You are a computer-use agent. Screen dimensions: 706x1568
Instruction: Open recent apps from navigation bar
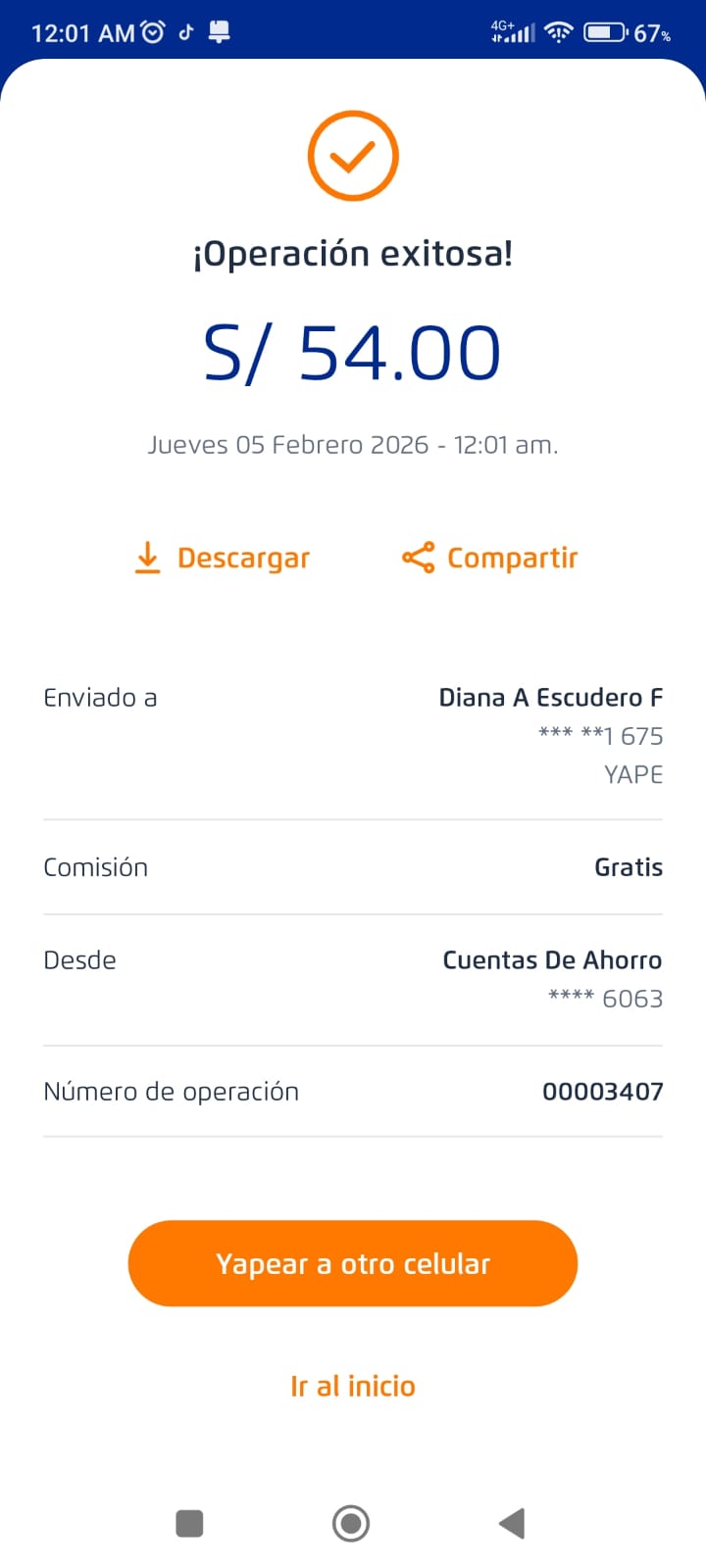(189, 1524)
